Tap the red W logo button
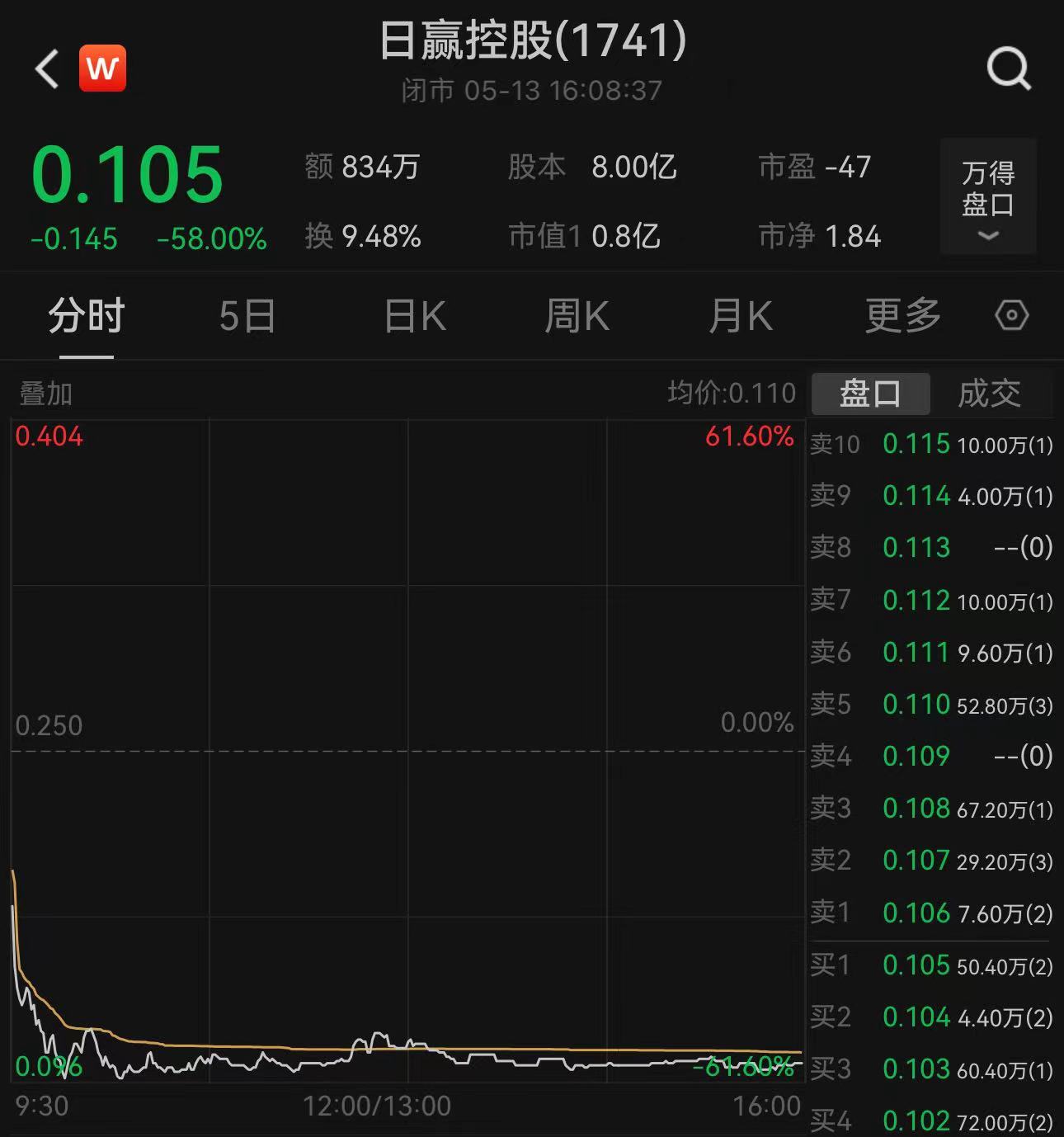Viewport: 1064px width, 1137px height. [102, 68]
